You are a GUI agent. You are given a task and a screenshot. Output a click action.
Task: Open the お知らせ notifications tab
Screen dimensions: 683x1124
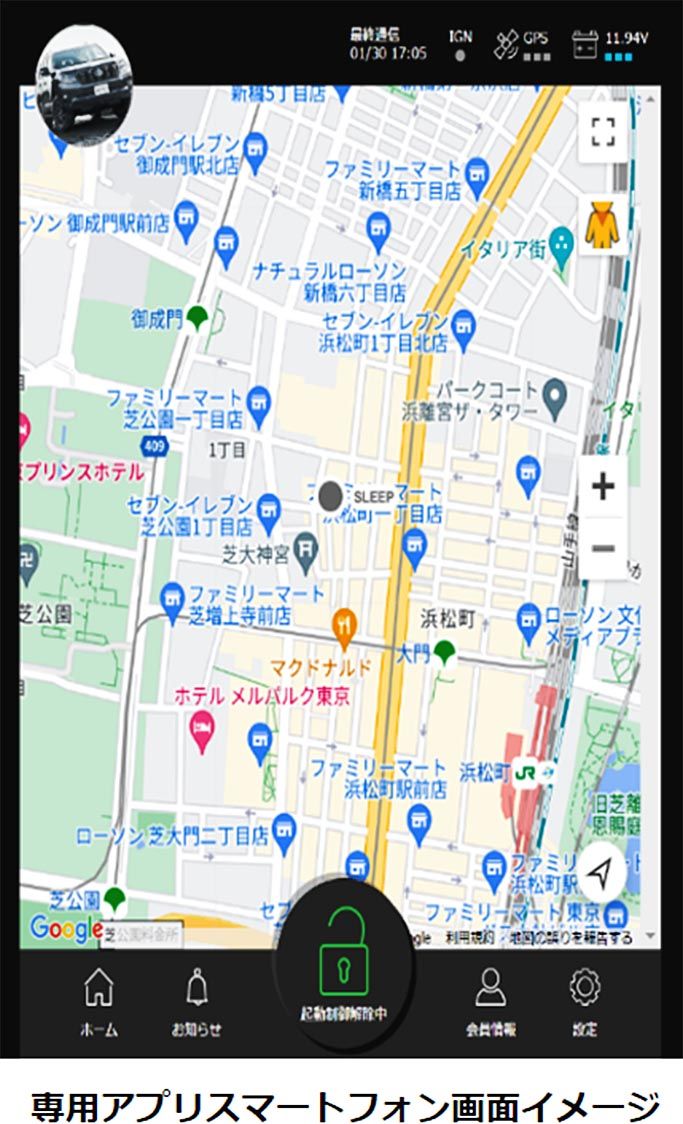[196, 1002]
